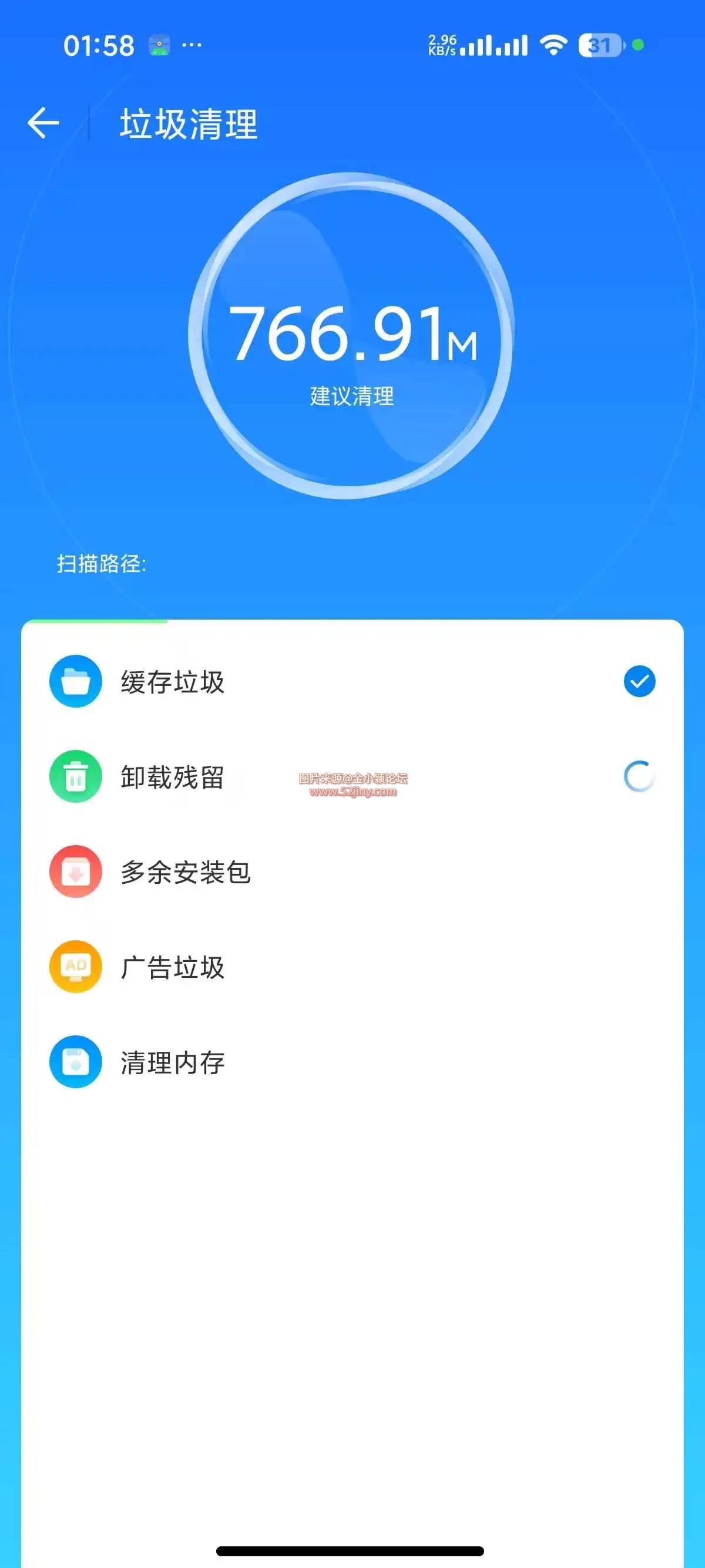Screen dimensions: 705x1568
Task: Expand the 清理内存 category row
Action: 304,1064
